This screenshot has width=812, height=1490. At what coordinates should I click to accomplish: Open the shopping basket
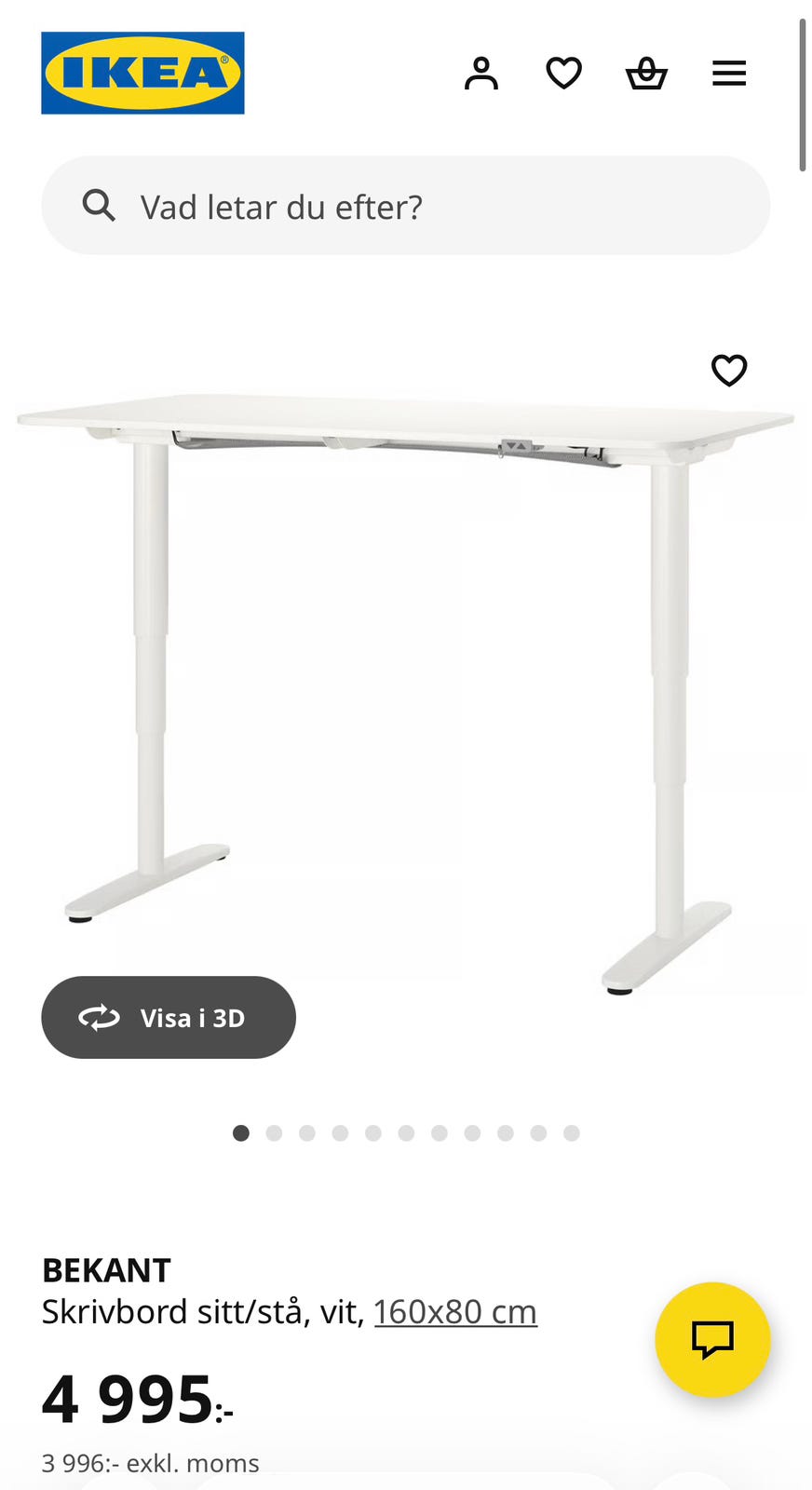tap(646, 74)
